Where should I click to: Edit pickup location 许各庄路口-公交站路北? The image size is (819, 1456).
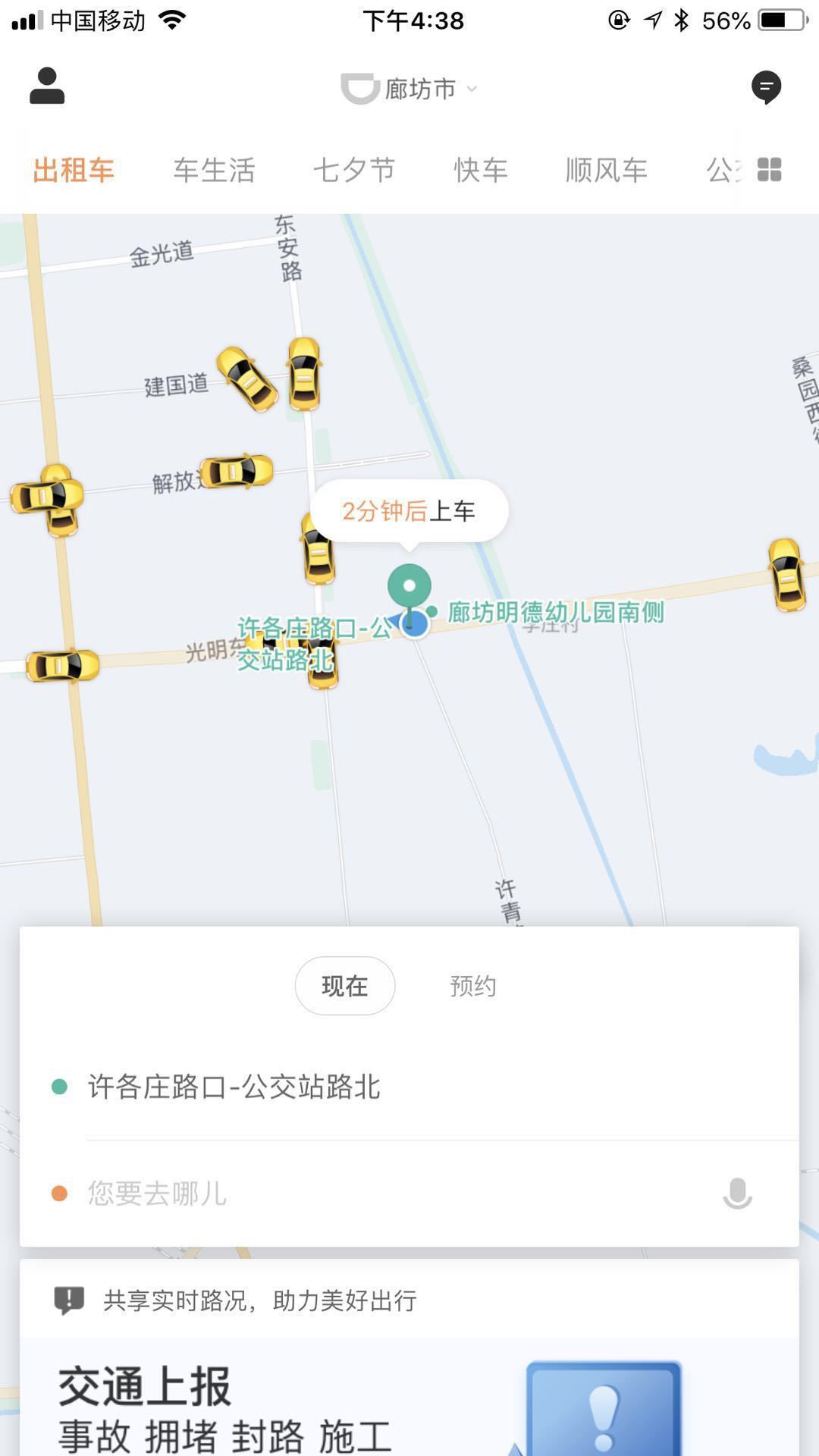point(234,1087)
